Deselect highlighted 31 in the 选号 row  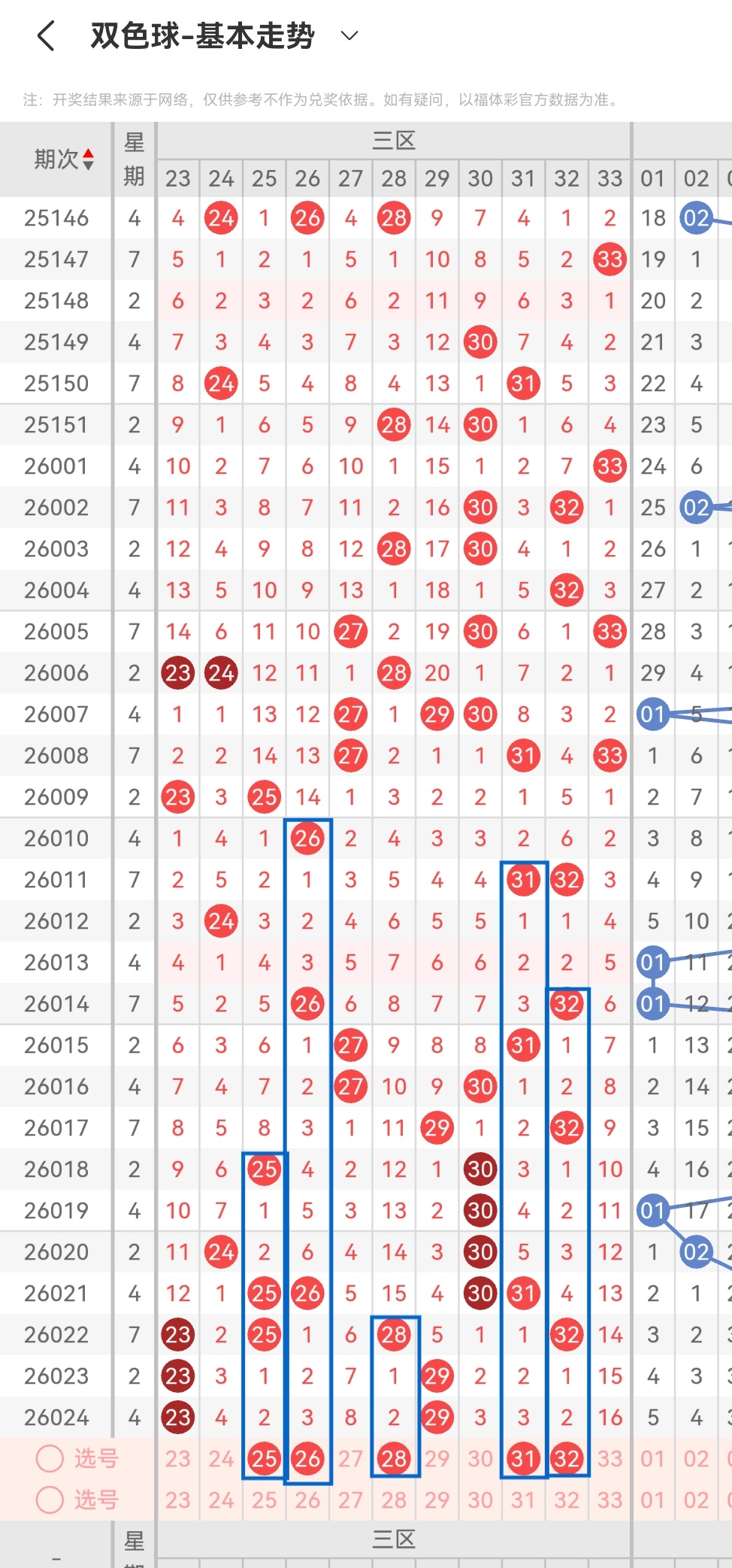pos(524,1459)
